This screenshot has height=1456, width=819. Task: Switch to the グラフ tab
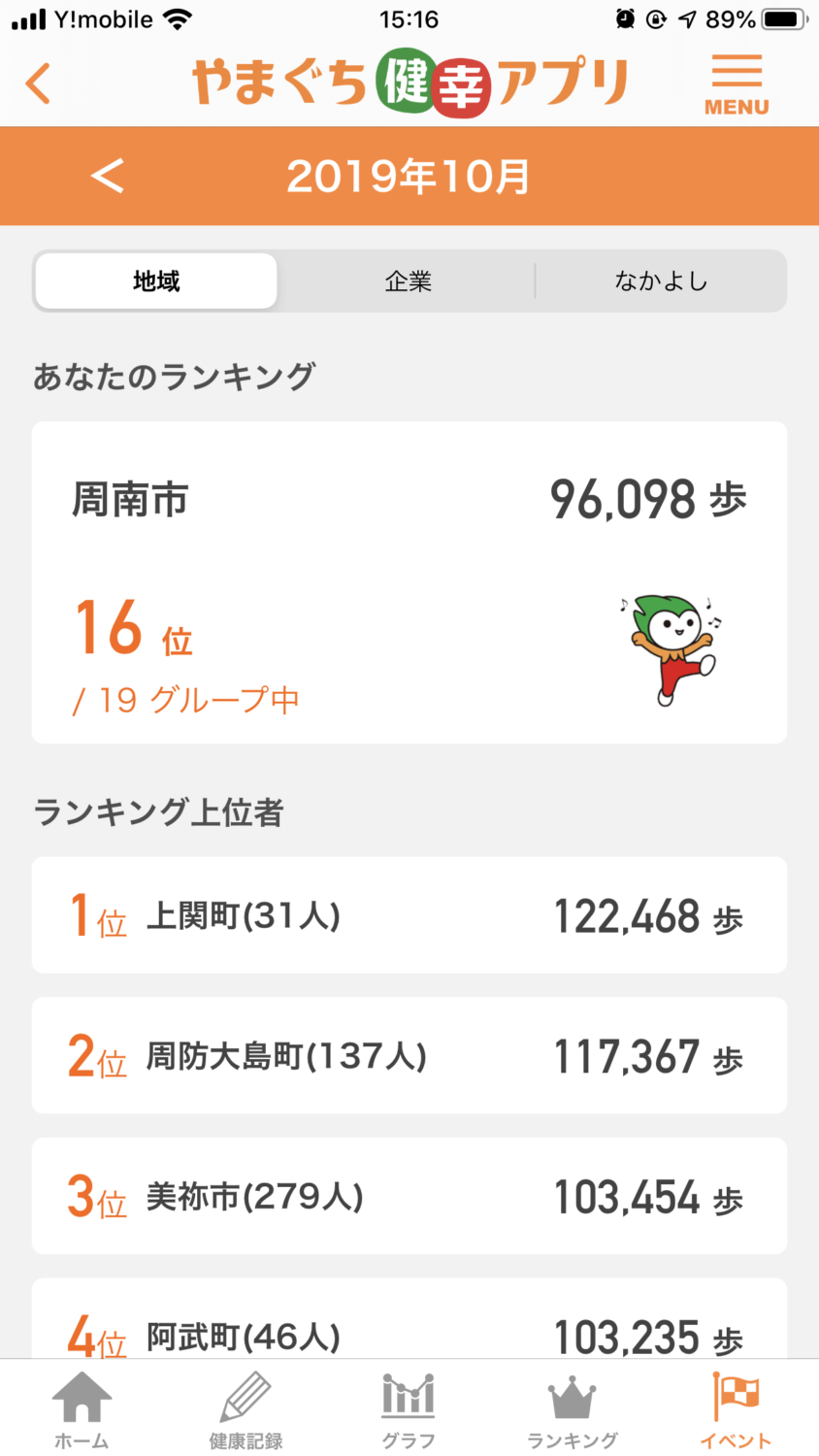409,1411
